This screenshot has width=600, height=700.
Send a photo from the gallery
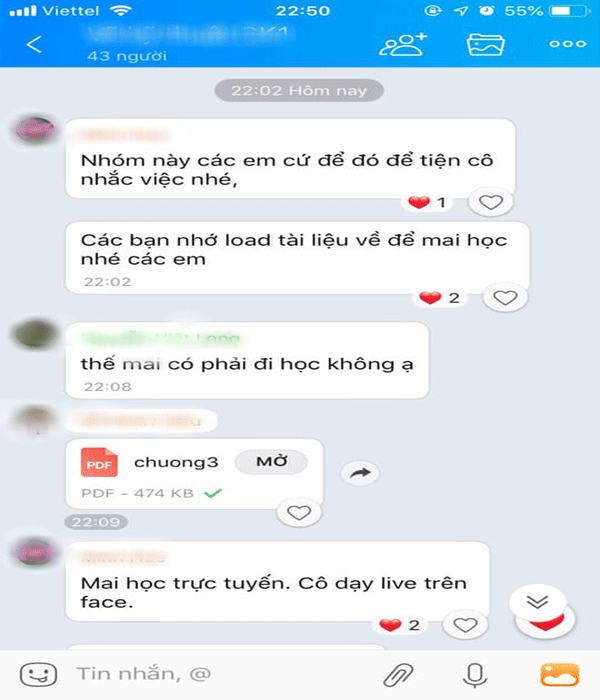point(559,674)
